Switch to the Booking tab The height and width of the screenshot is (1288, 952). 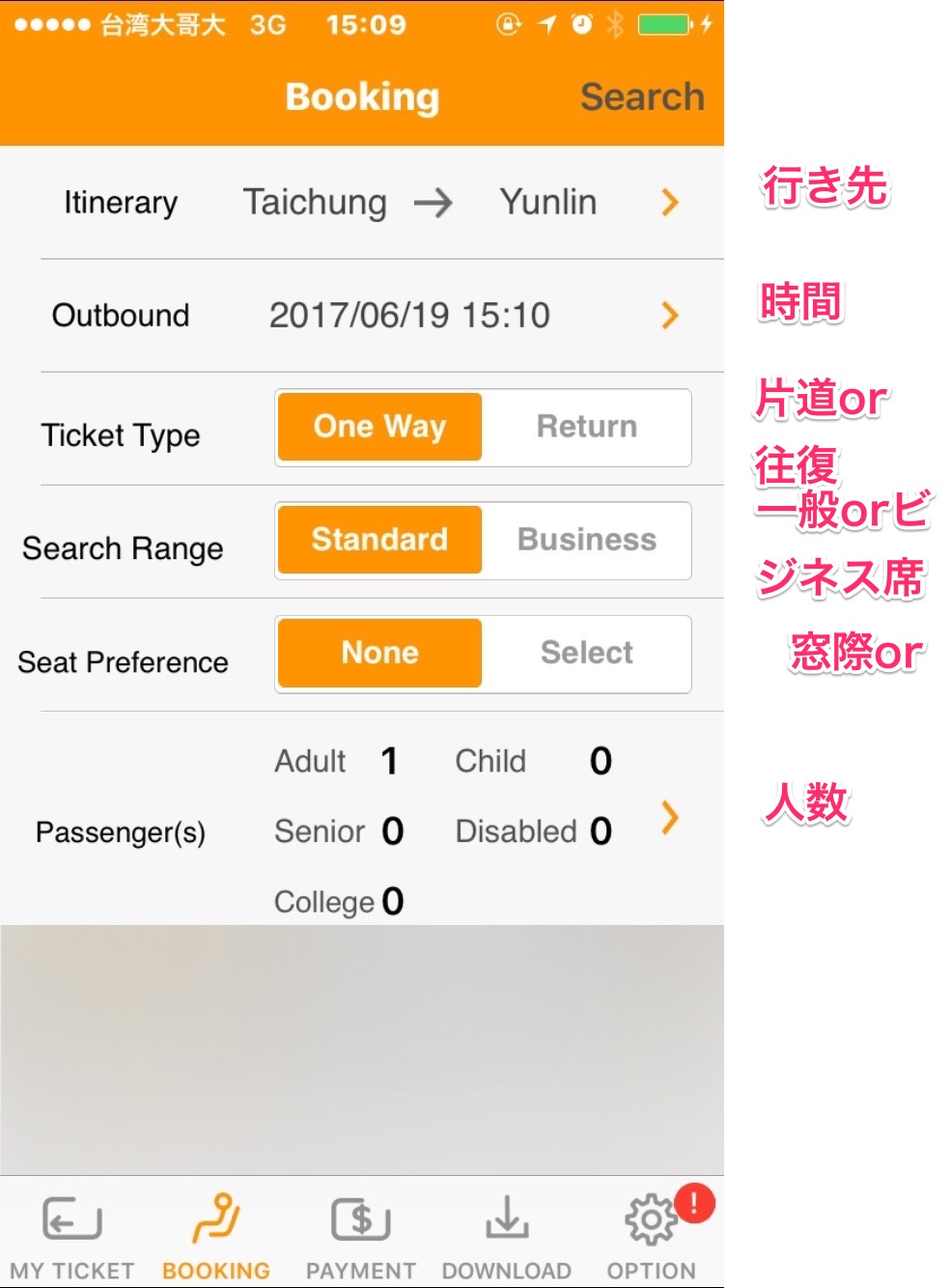(216, 1236)
